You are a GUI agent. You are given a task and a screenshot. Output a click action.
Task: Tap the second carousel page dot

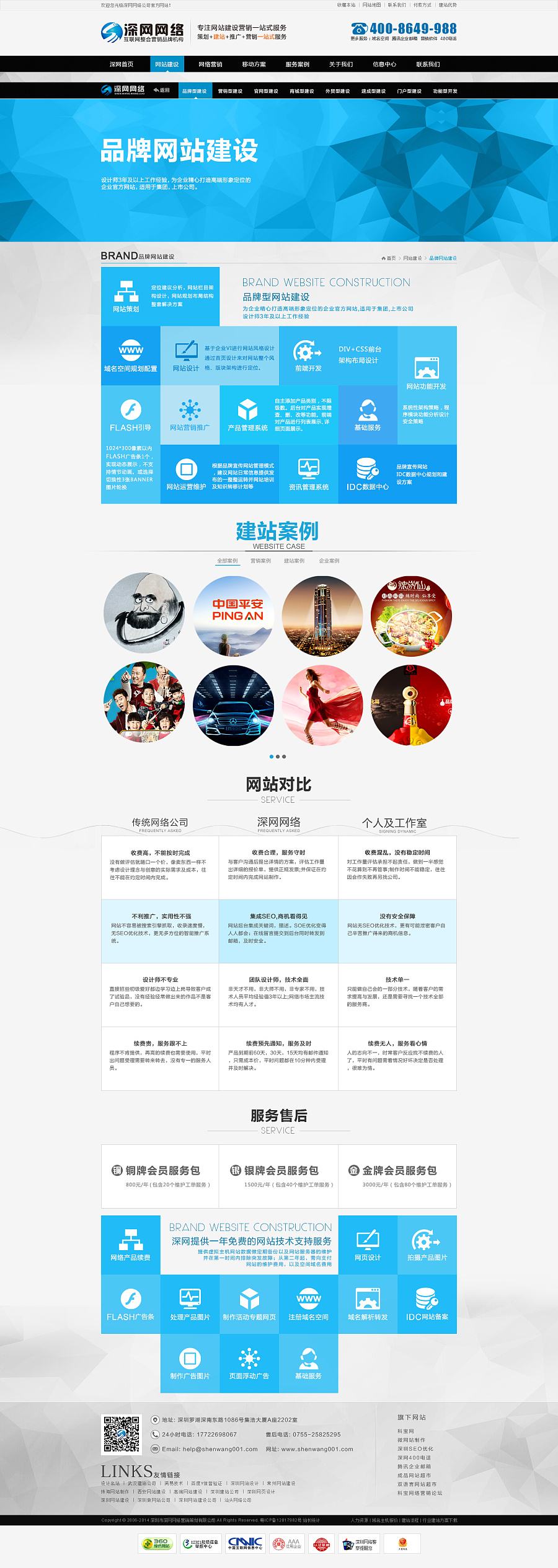[278, 756]
